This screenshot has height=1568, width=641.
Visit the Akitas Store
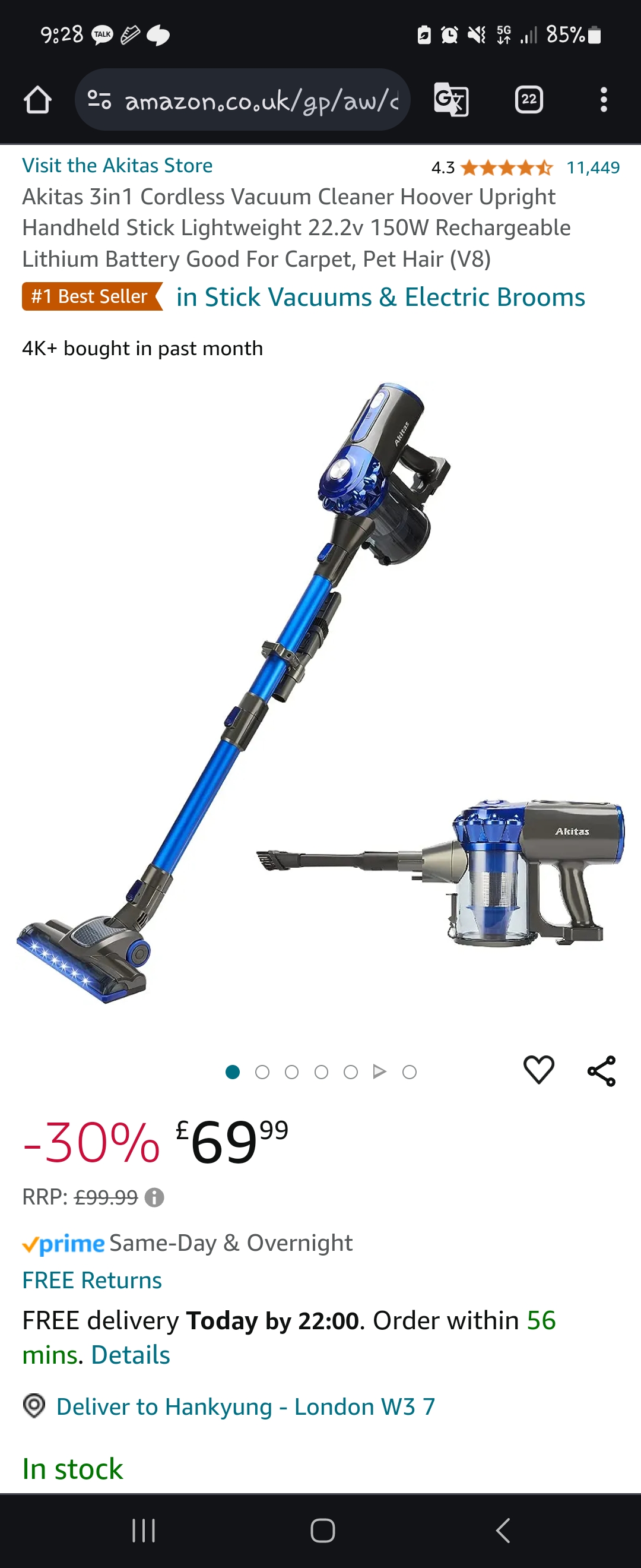tap(118, 166)
